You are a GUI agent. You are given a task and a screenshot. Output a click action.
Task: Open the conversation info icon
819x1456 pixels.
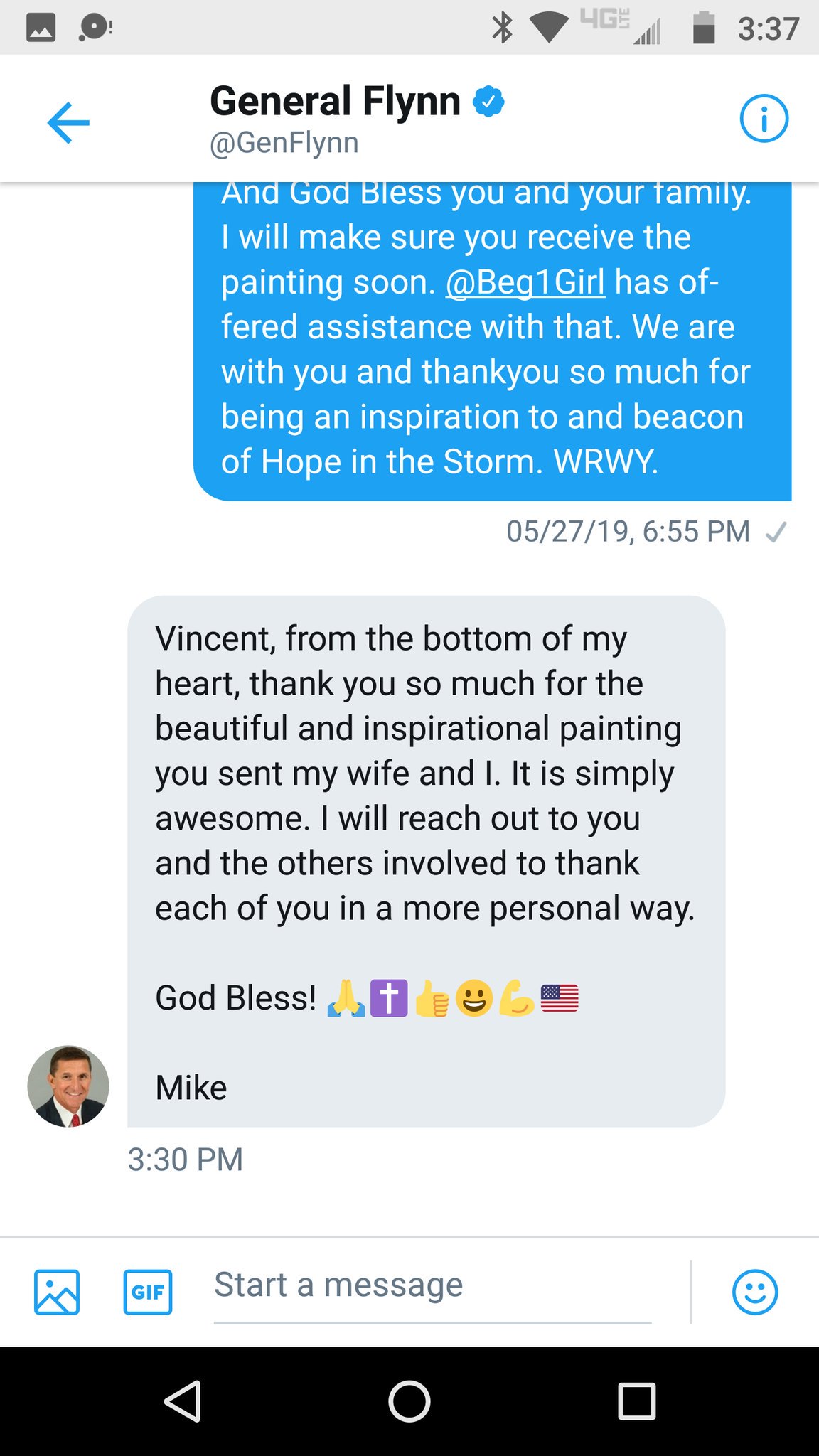764,119
